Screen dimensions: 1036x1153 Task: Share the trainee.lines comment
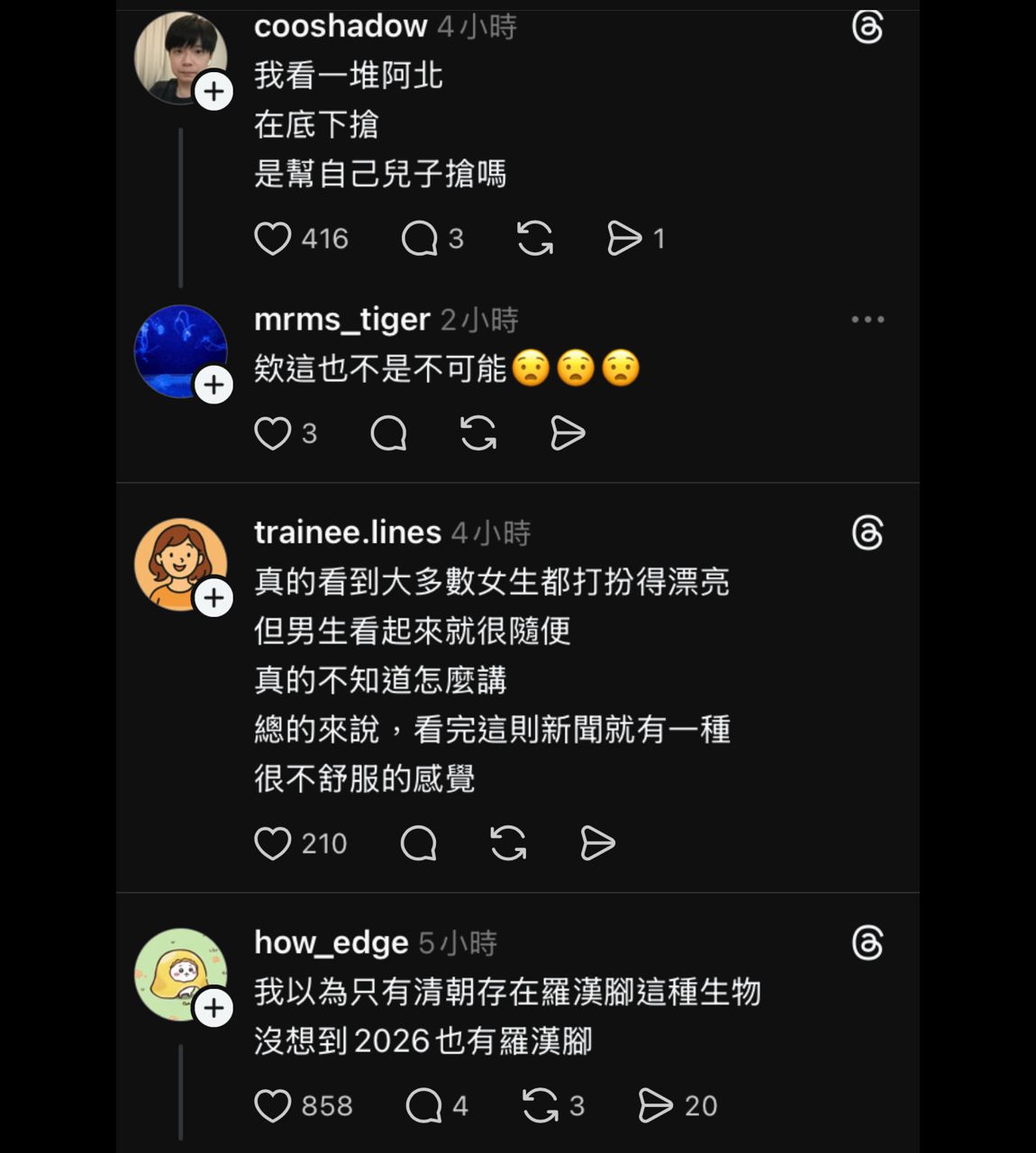click(x=597, y=843)
